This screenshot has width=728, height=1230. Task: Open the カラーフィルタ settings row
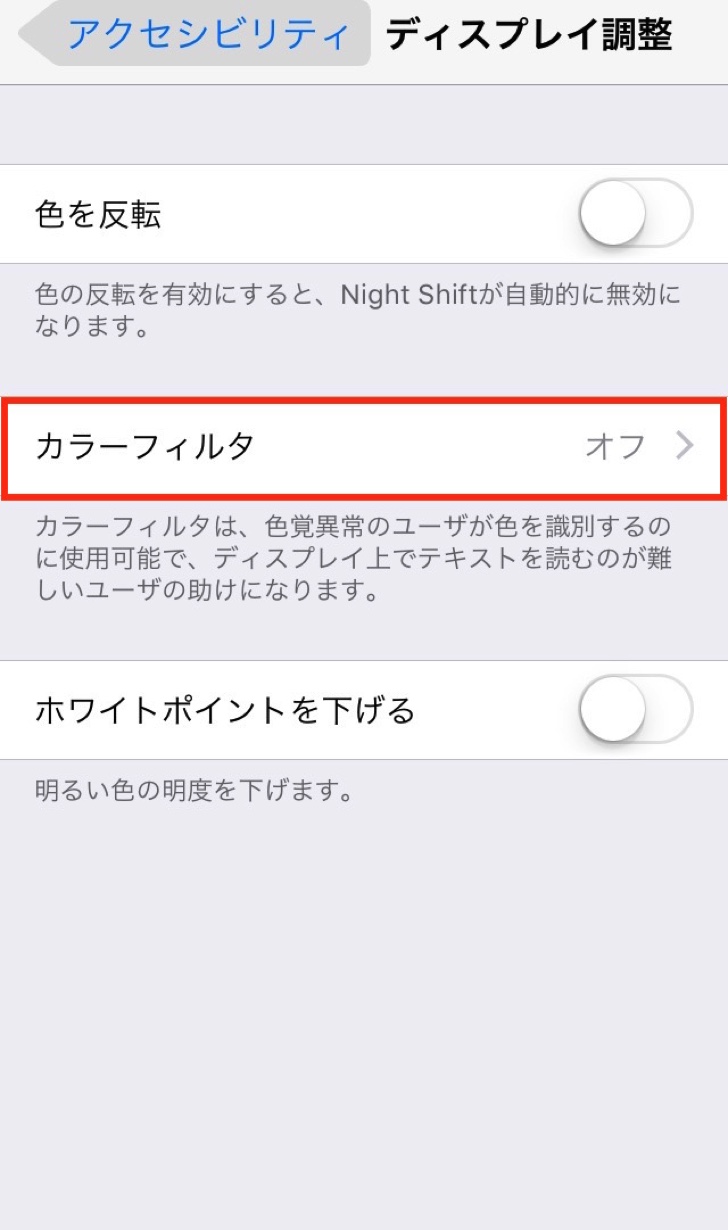point(364,446)
